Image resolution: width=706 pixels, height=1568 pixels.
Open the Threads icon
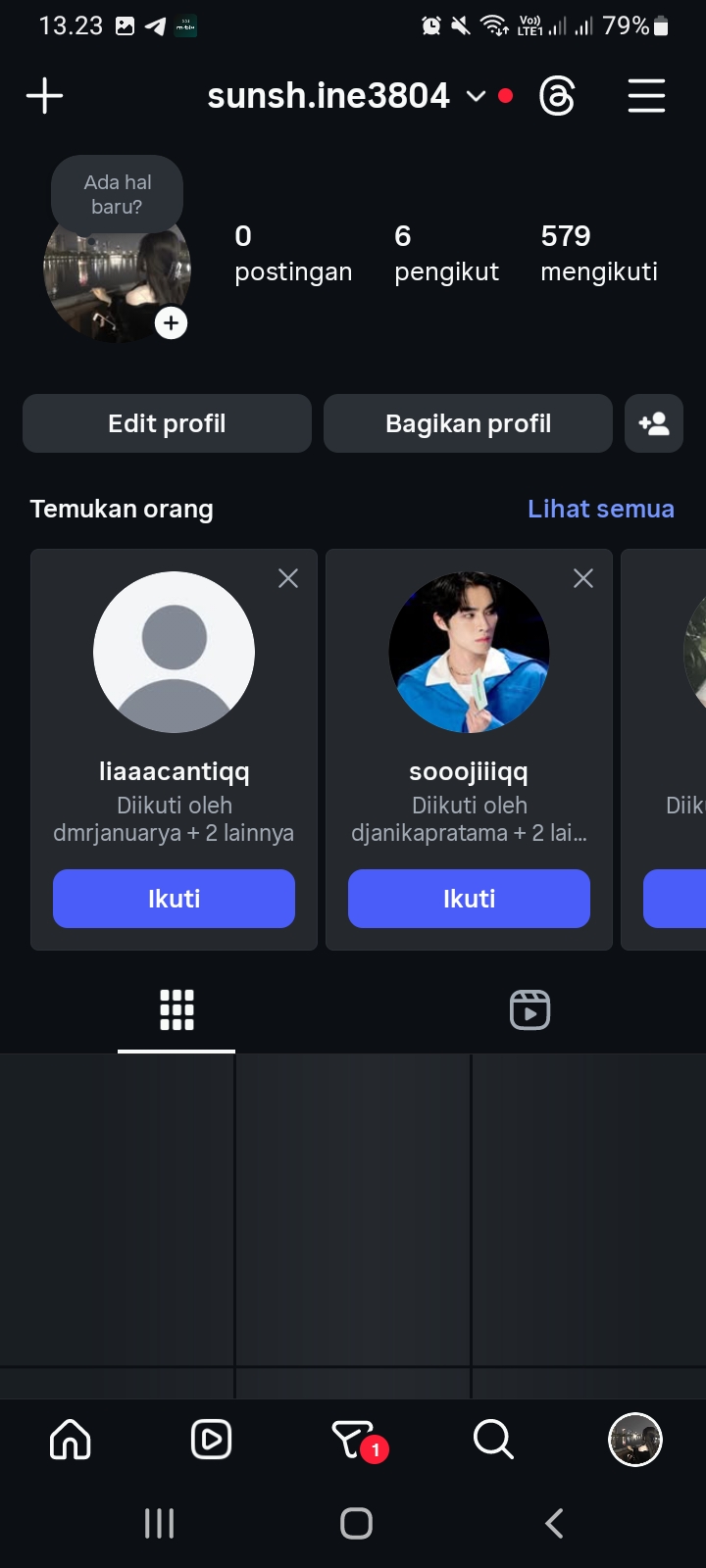(557, 96)
